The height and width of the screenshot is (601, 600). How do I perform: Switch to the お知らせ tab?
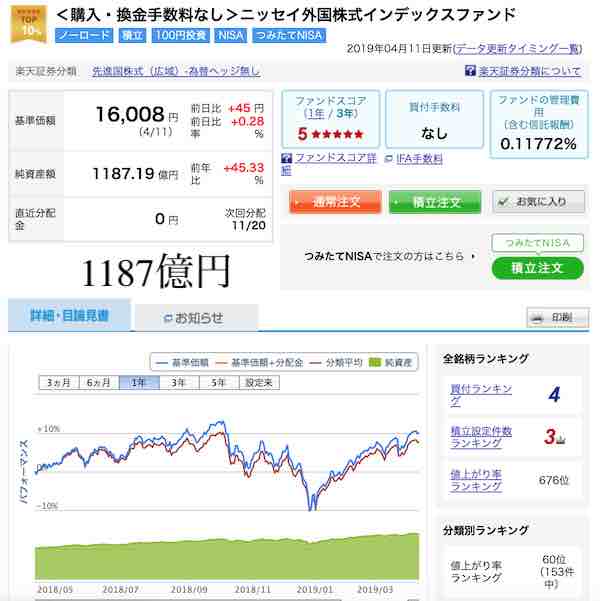(x=195, y=318)
